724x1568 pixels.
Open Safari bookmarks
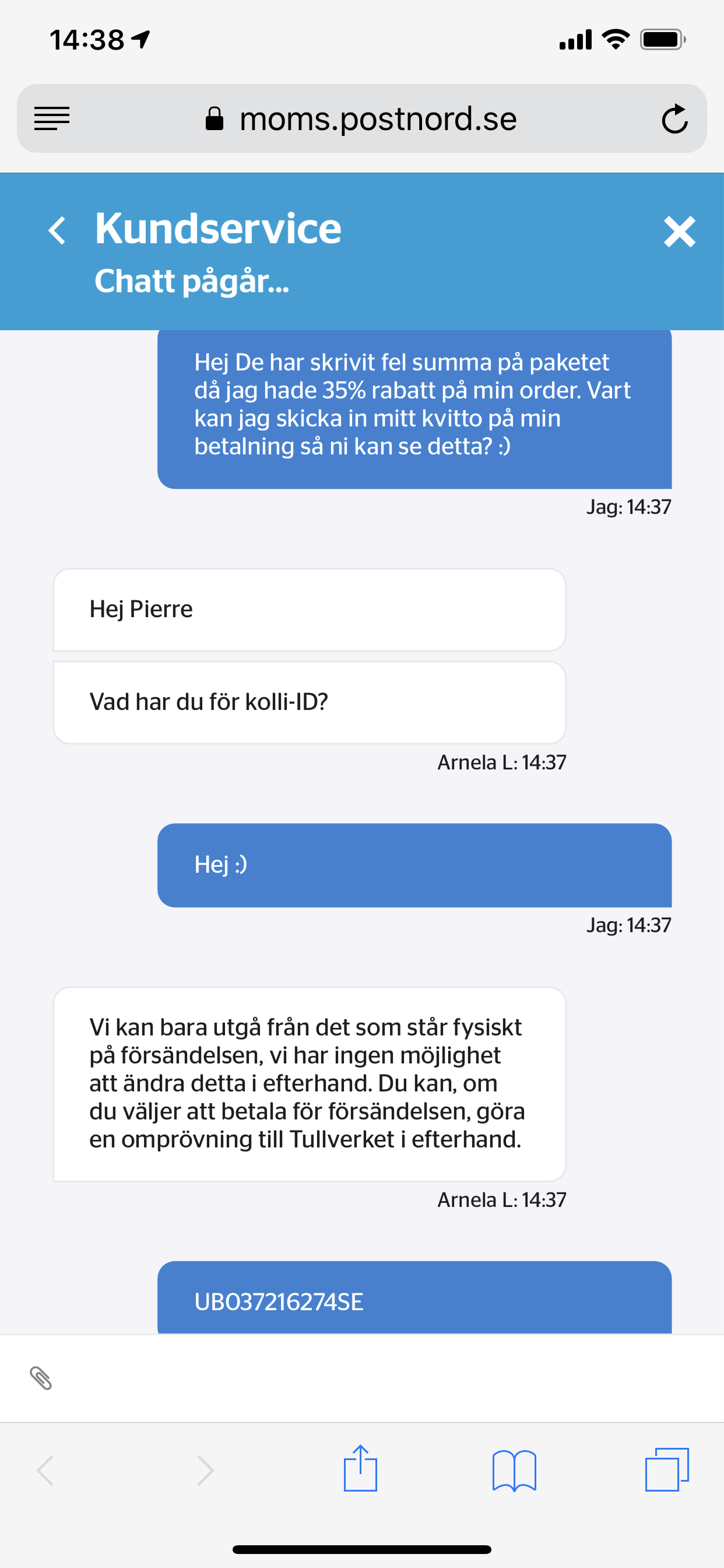[x=514, y=1471]
